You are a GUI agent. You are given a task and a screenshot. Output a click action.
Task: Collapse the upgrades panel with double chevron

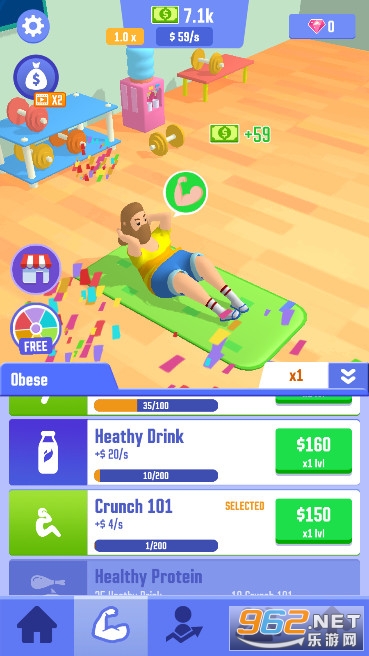348,376
